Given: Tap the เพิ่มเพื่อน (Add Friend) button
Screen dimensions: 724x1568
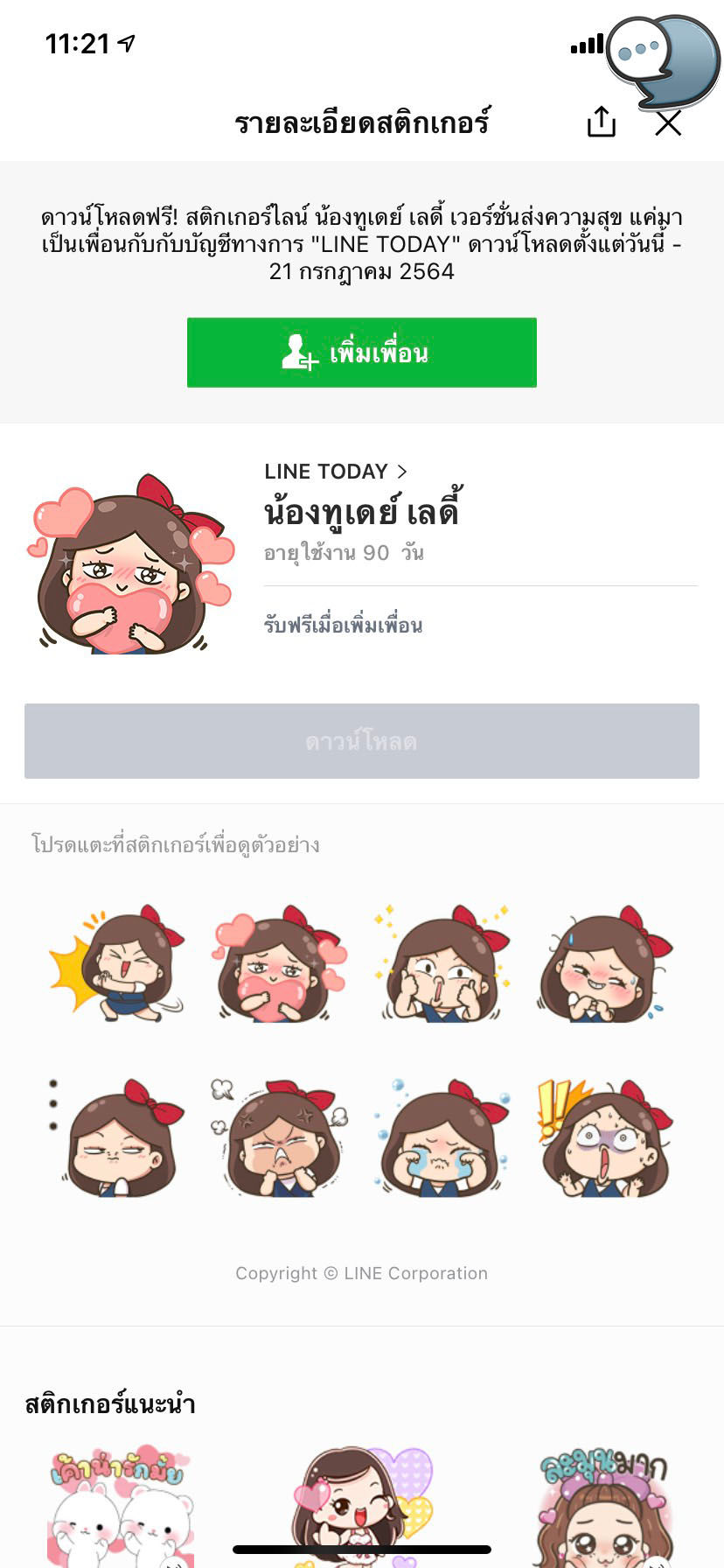Looking at the screenshot, I should point(362,352).
